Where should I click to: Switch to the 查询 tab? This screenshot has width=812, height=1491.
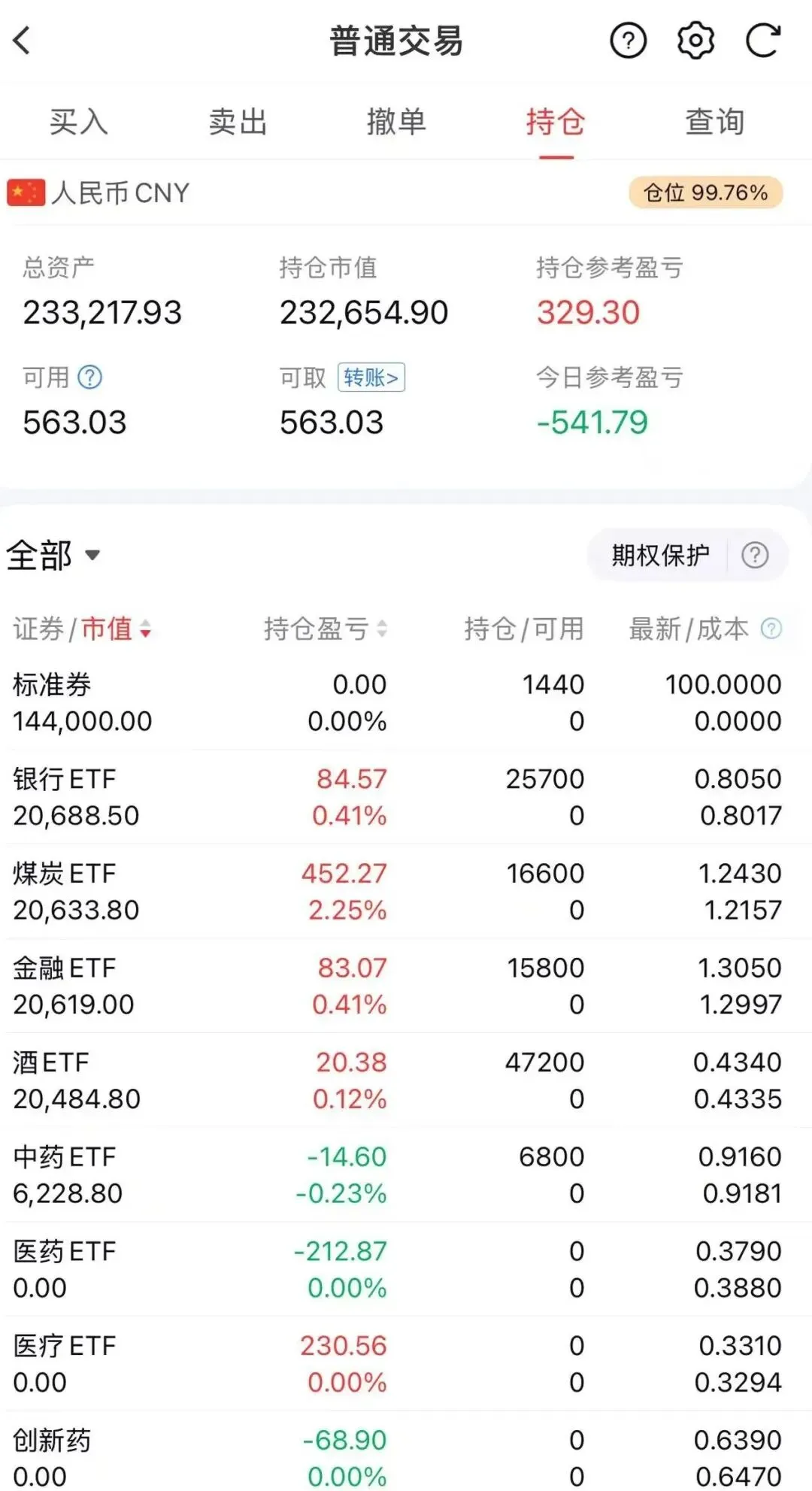pos(715,122)
